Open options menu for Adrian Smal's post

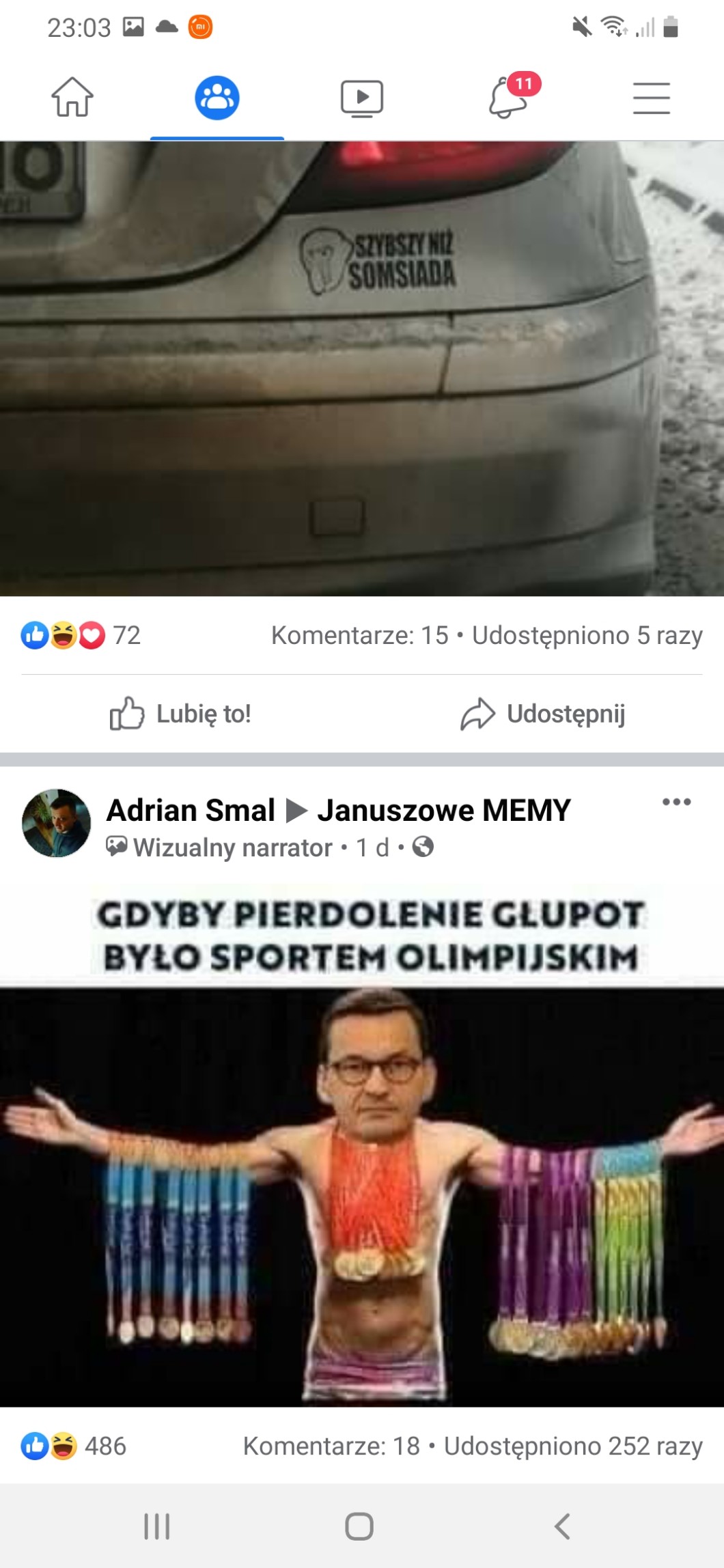point(676,802)
